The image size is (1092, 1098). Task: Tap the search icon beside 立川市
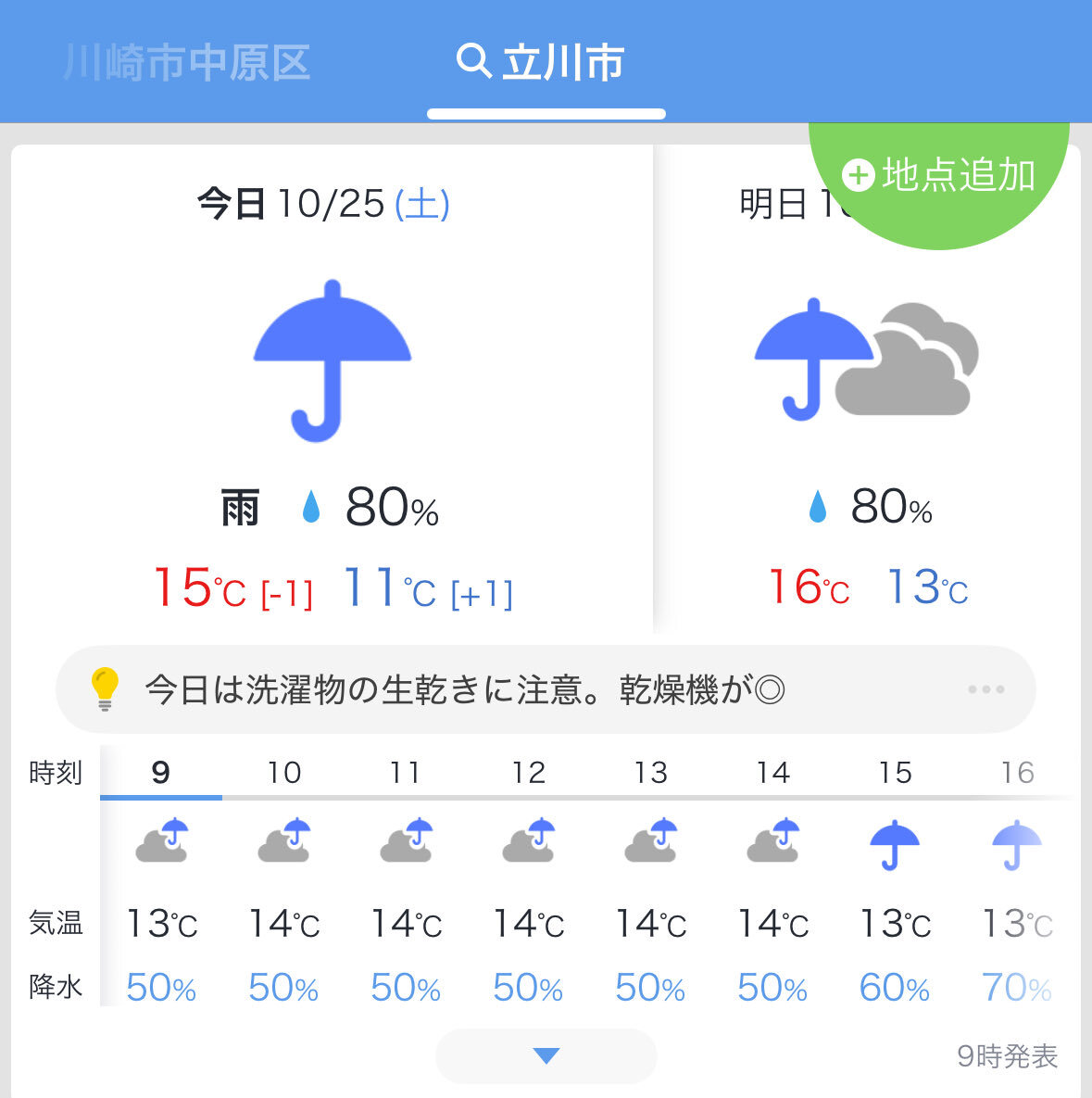coord(474,61)
